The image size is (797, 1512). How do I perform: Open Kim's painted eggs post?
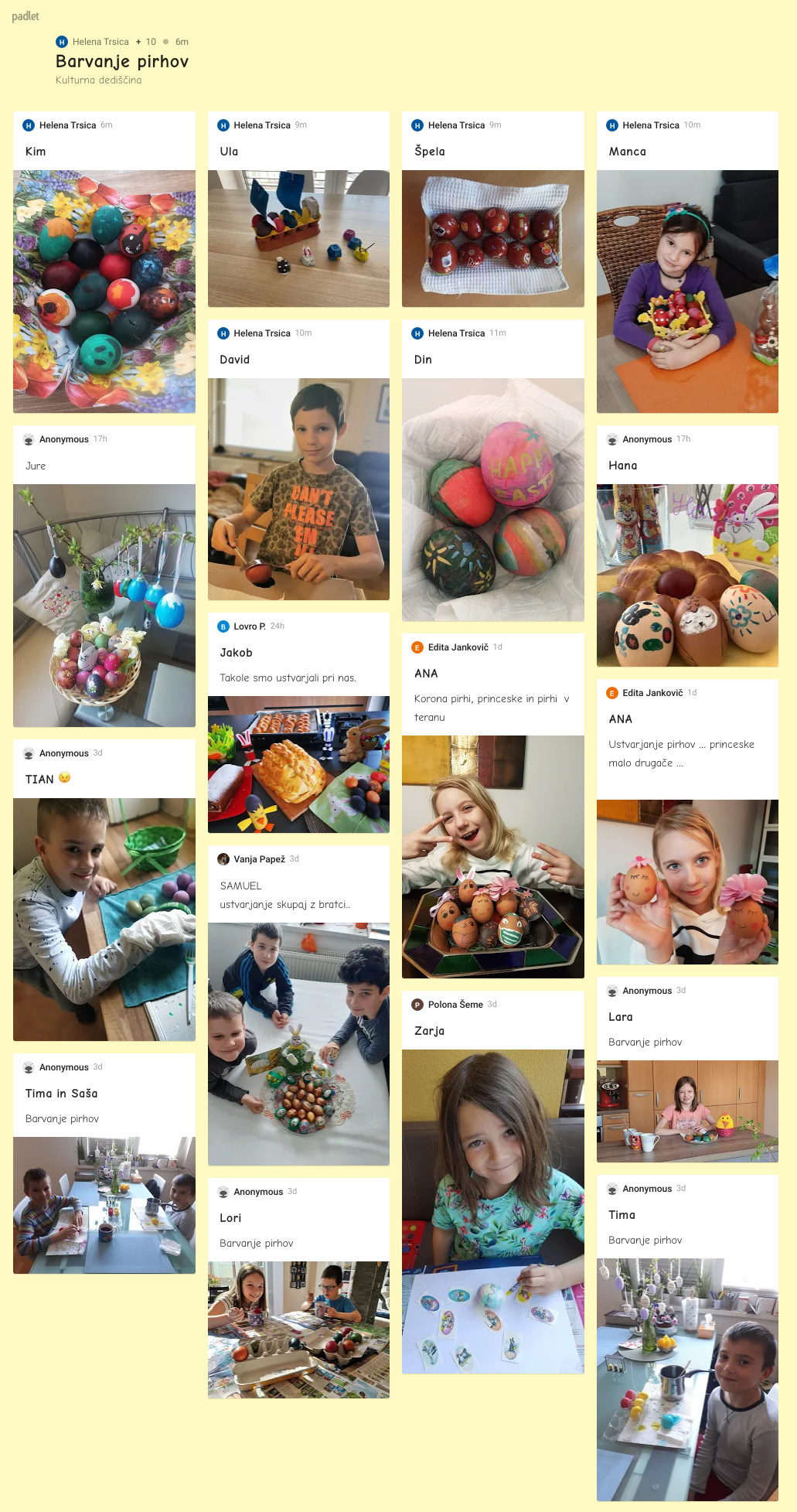104,291
